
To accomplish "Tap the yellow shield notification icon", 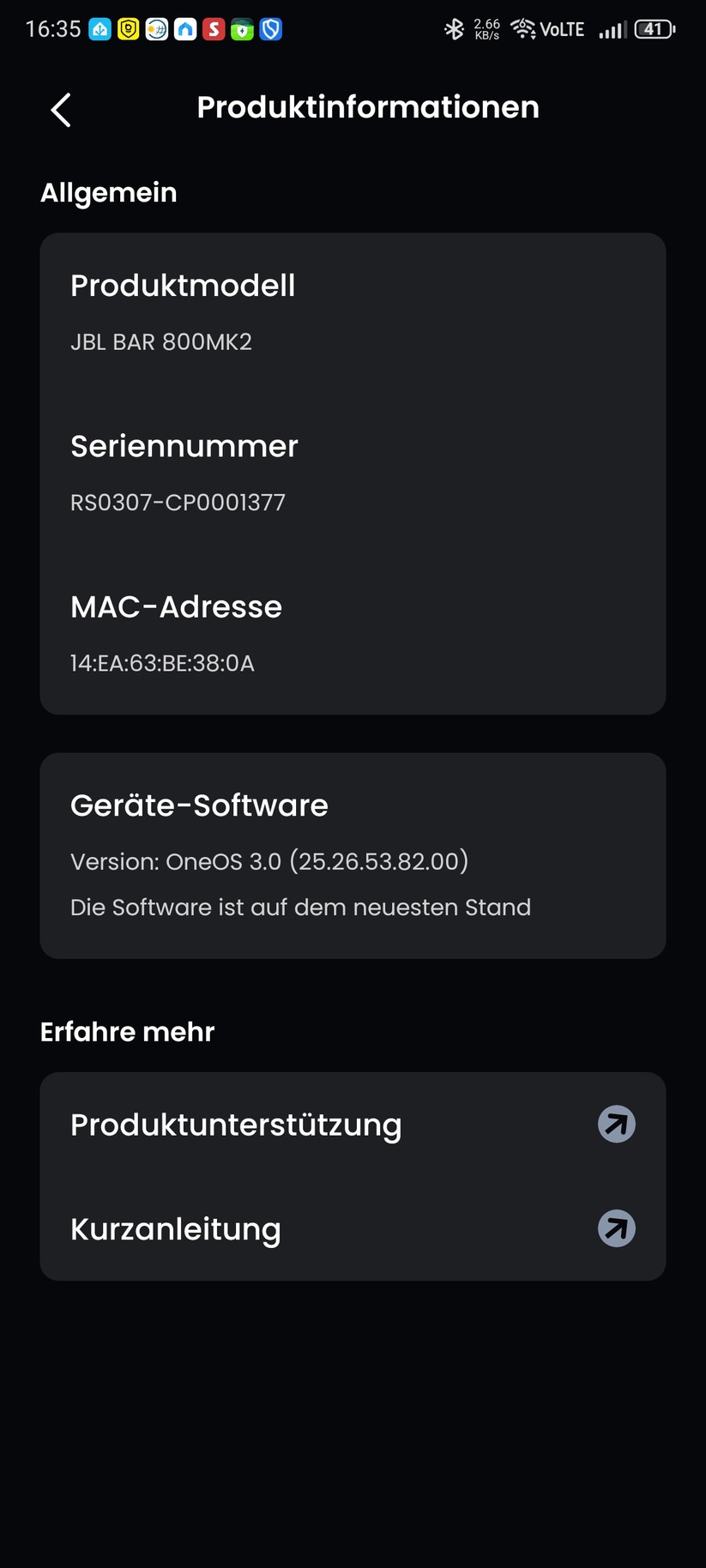I will 127,28.
